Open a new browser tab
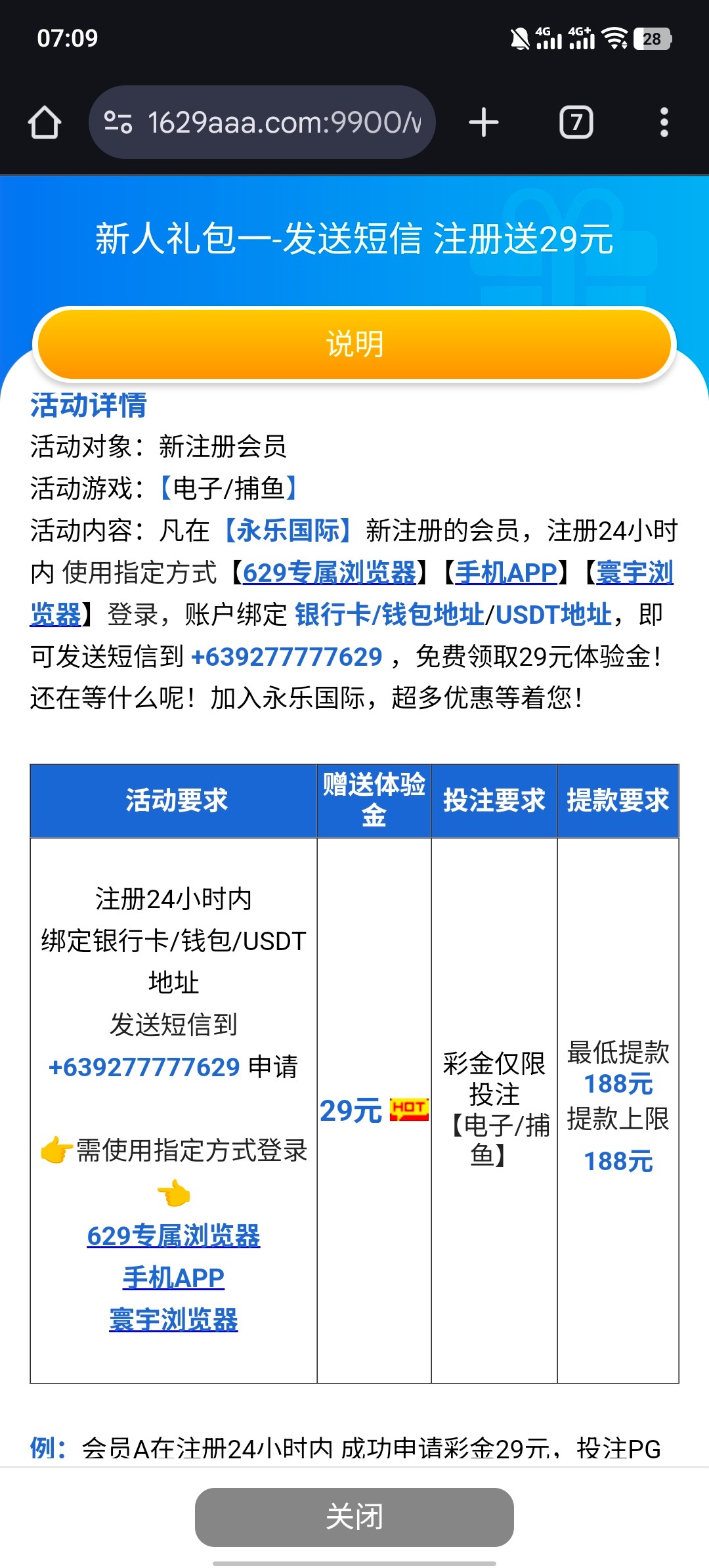The image size is (709, 1568). pos(484,122)
